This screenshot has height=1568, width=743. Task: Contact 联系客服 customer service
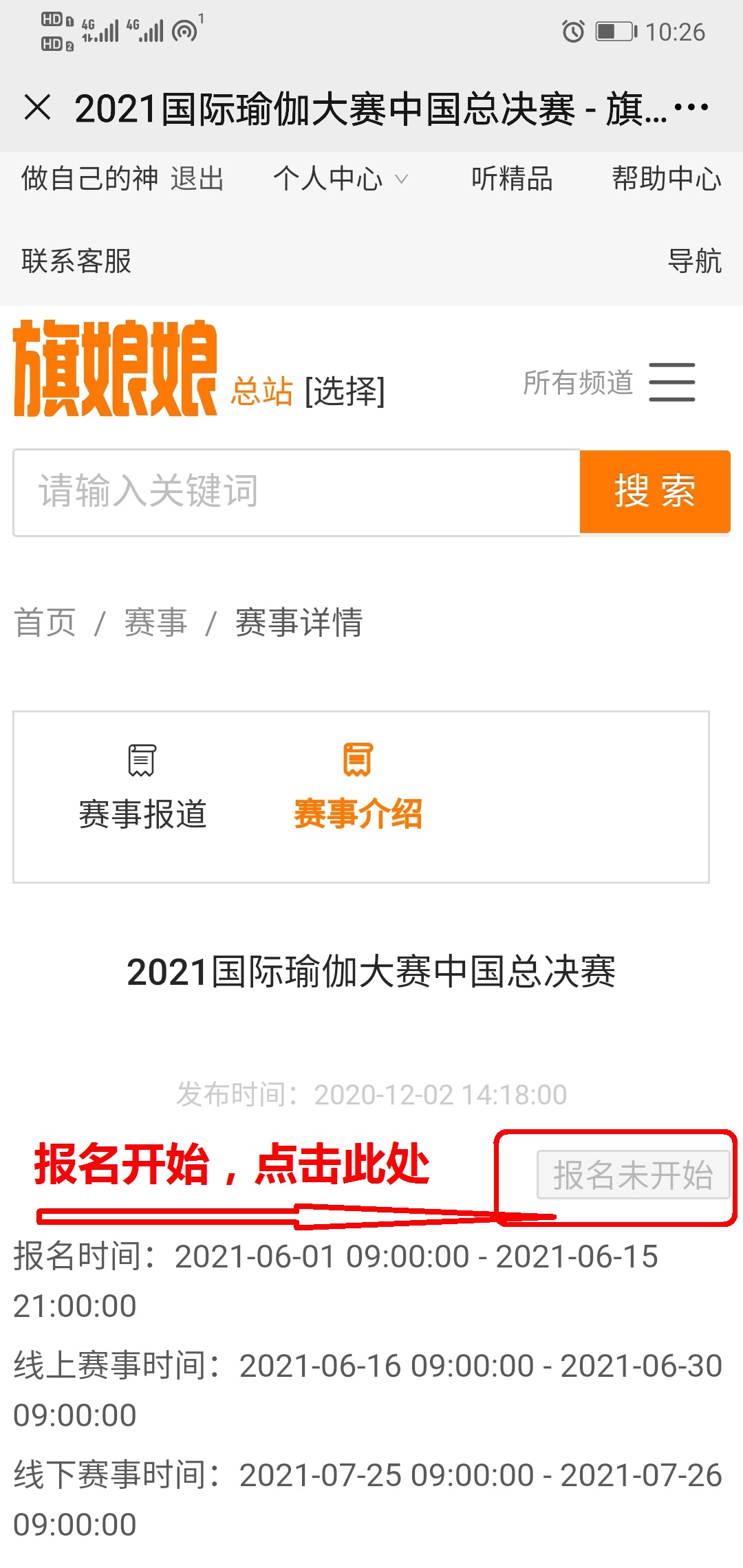[x=76, y=261]
